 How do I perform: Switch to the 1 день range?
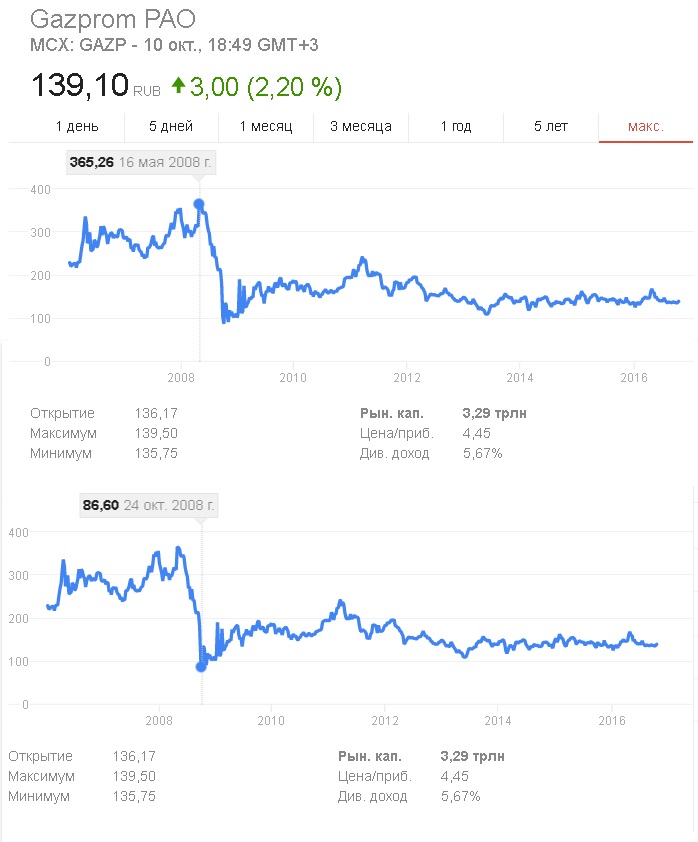[x=76, y=127]
